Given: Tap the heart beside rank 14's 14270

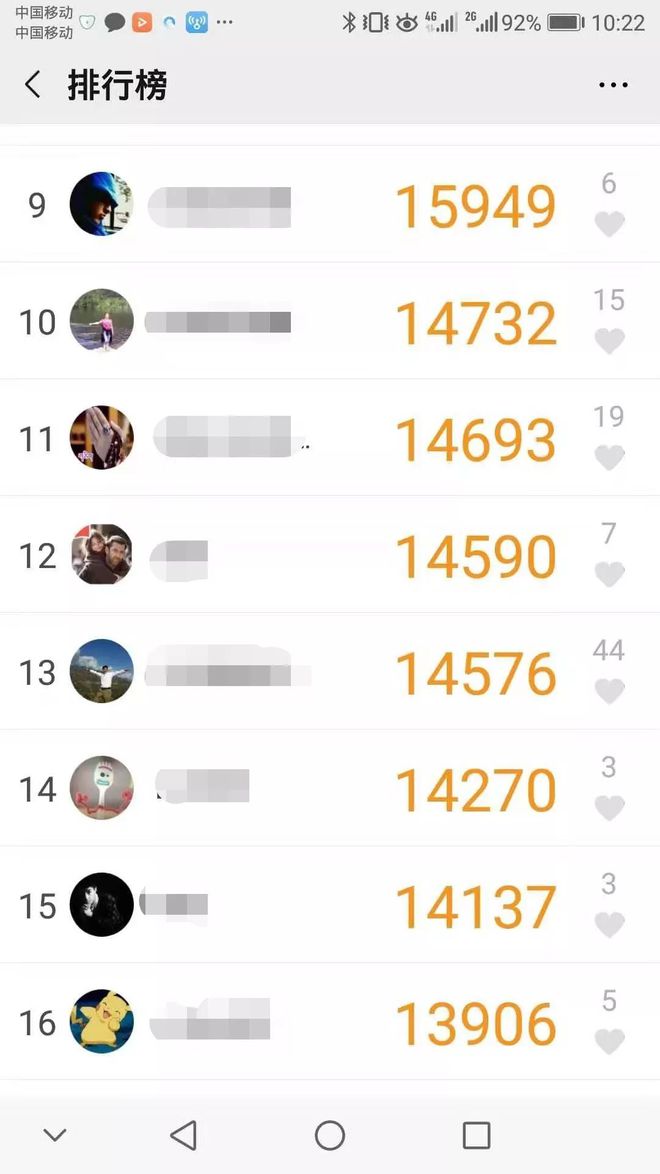Looking at the screenshot, I should 609,808.
